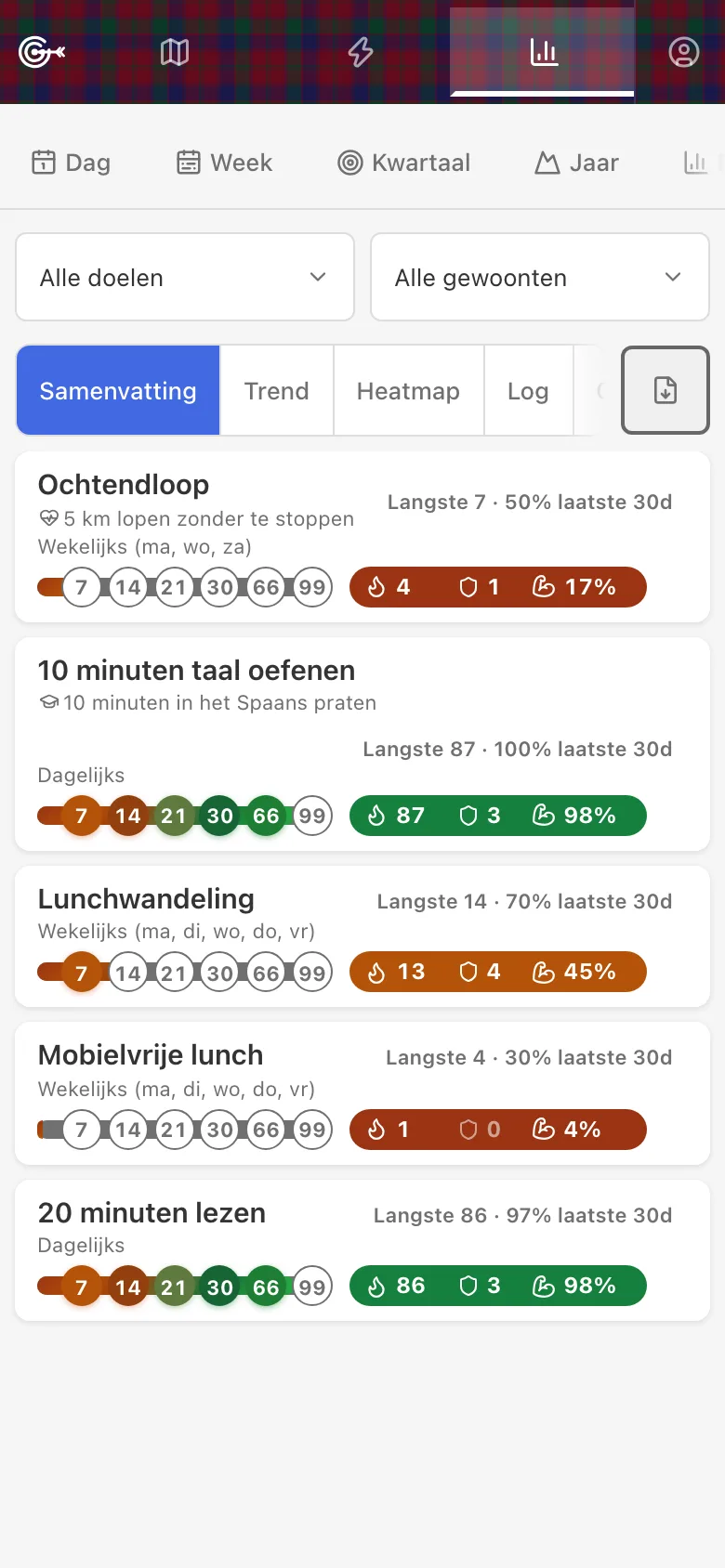Open the lightning bolt tab
This screenshot has height=1568, width=725.
[x=361, y=52]
